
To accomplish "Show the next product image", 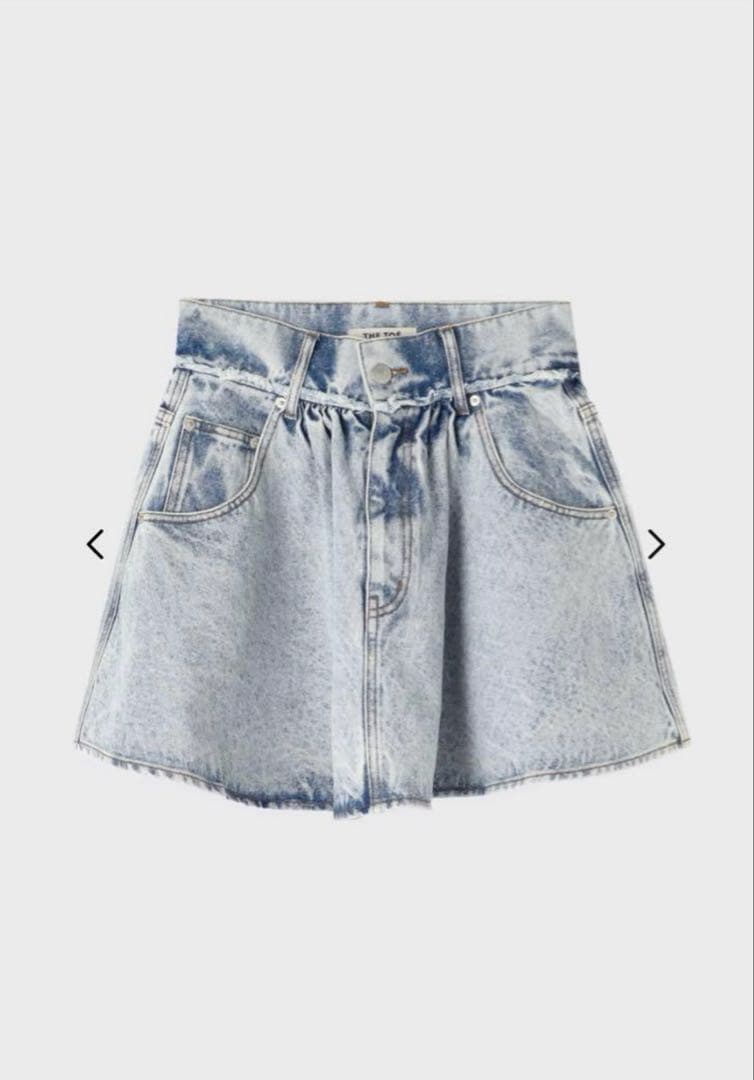I will 656,544.
